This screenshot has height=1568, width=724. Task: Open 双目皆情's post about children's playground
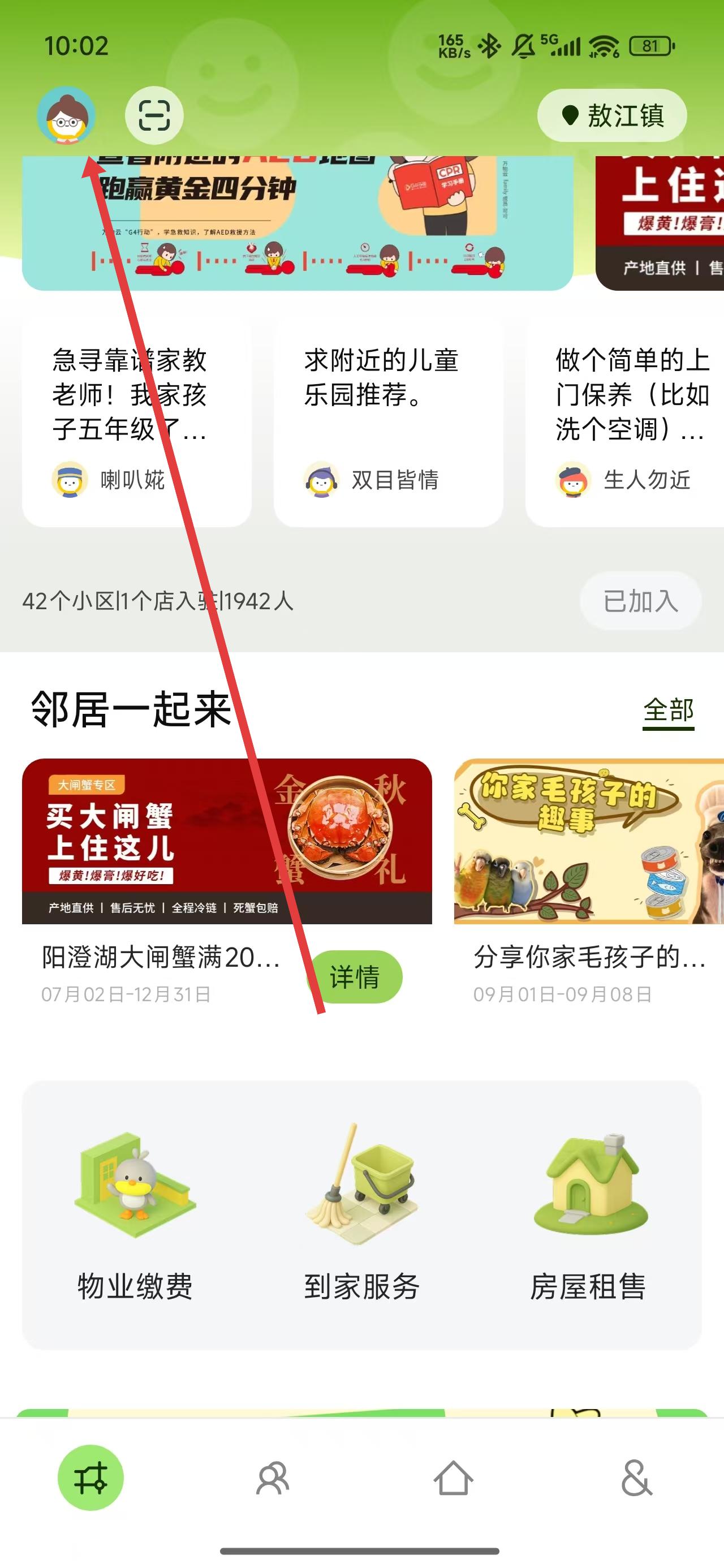click(x=388, y=420)
